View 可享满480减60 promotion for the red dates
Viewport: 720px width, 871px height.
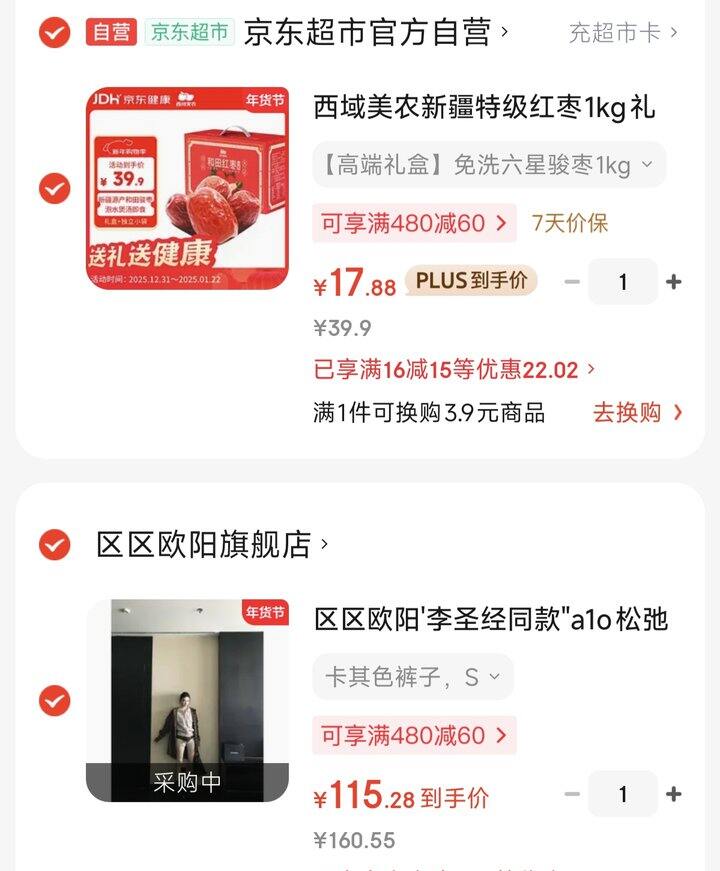pos(414,223)
